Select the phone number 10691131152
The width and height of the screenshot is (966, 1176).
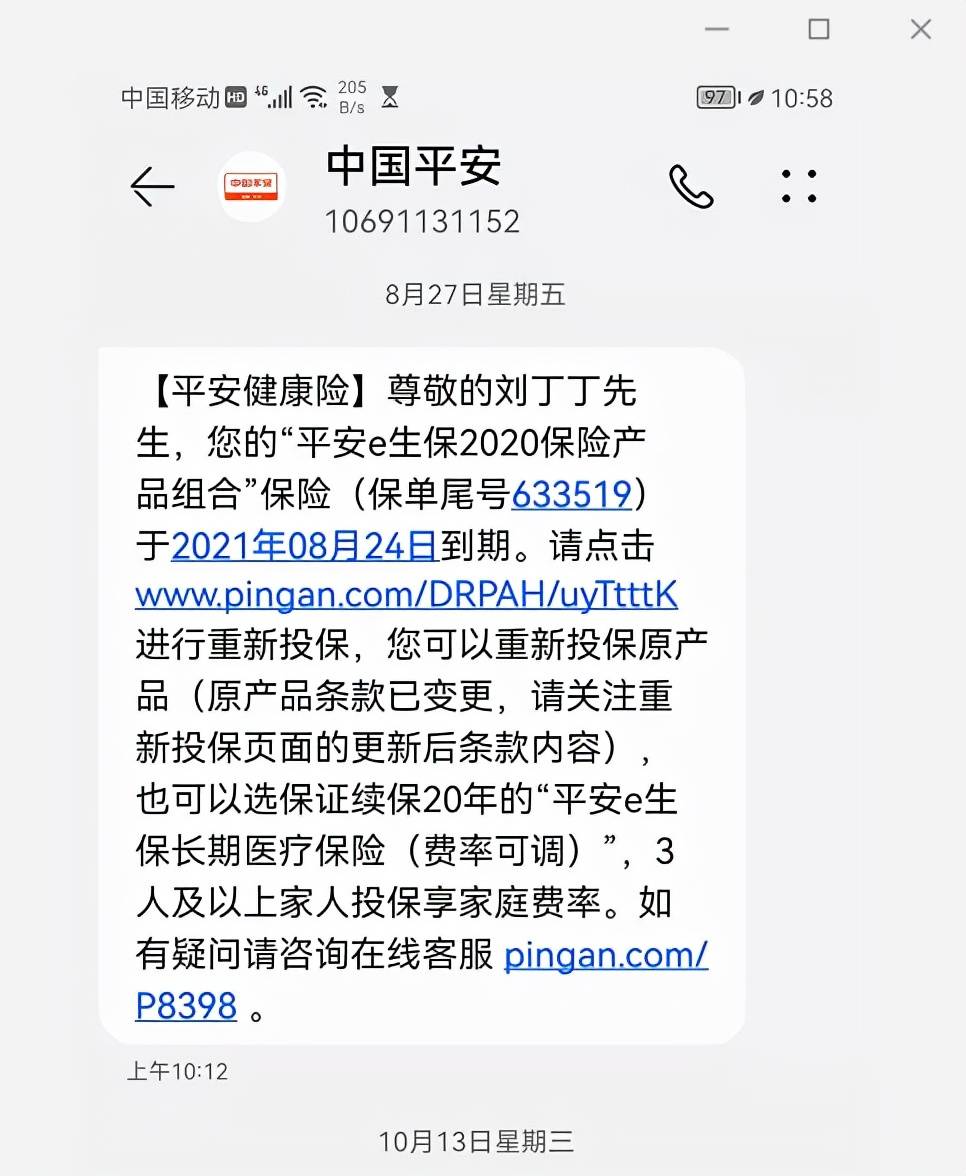(x=421, y=222)
